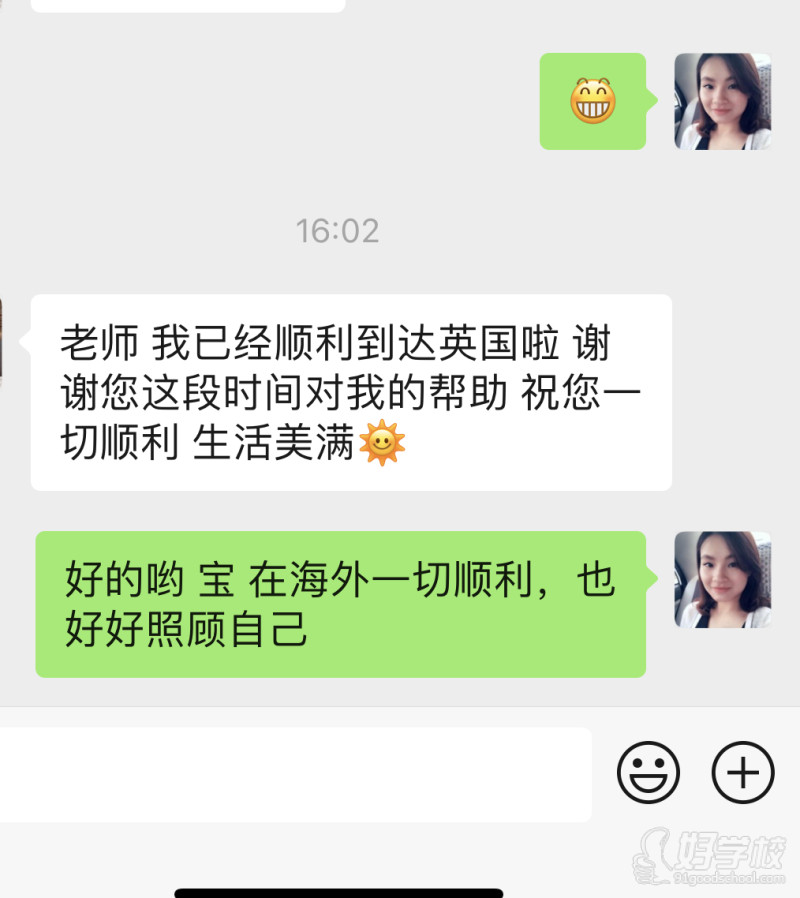Viewport: 800px width, 898px height.
Task: Tap the white message about arriving in England
Action: click(350, 392)
